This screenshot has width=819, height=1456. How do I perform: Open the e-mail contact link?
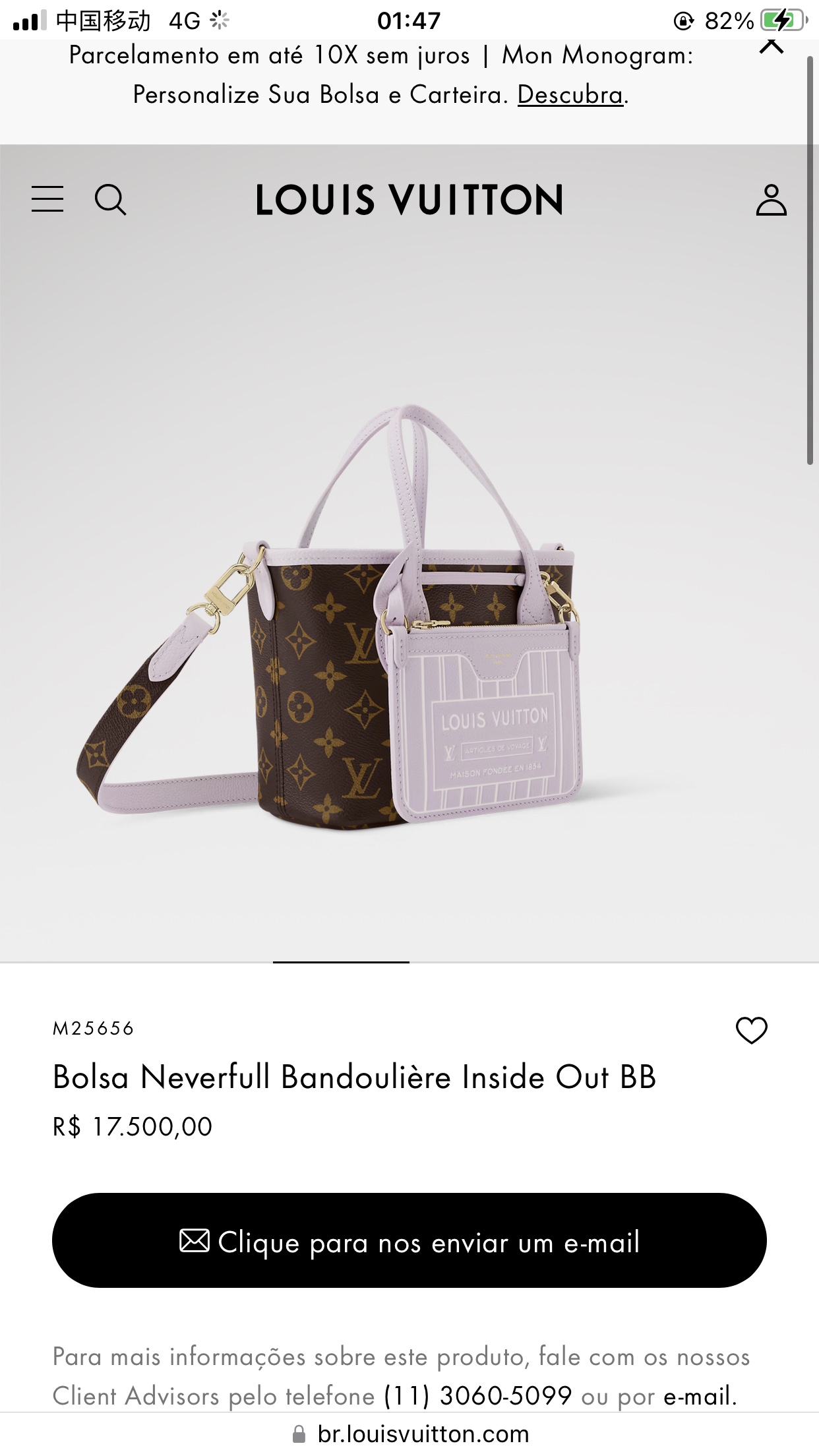point(698,1396)
